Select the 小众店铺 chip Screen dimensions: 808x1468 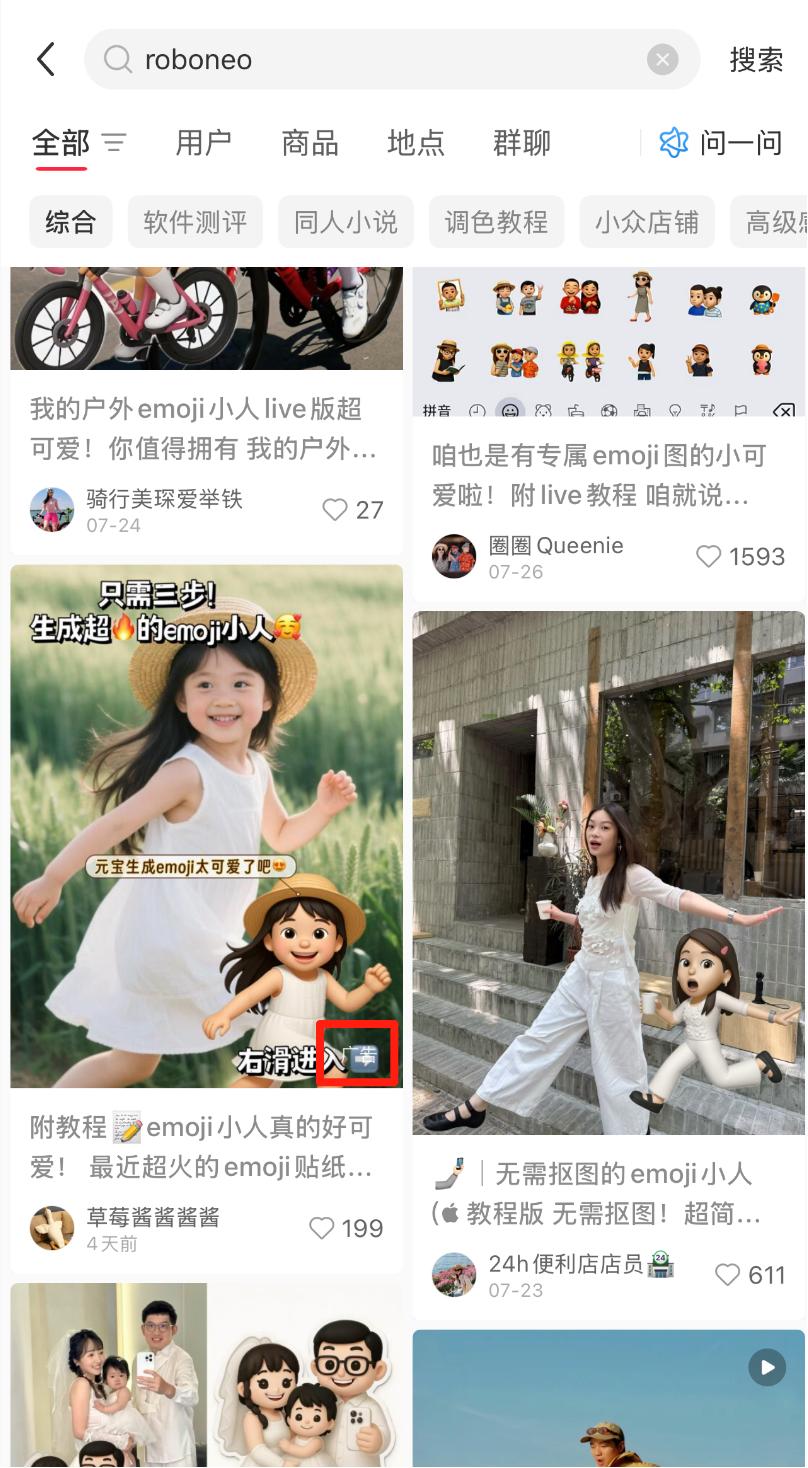(x=647, y=221)
